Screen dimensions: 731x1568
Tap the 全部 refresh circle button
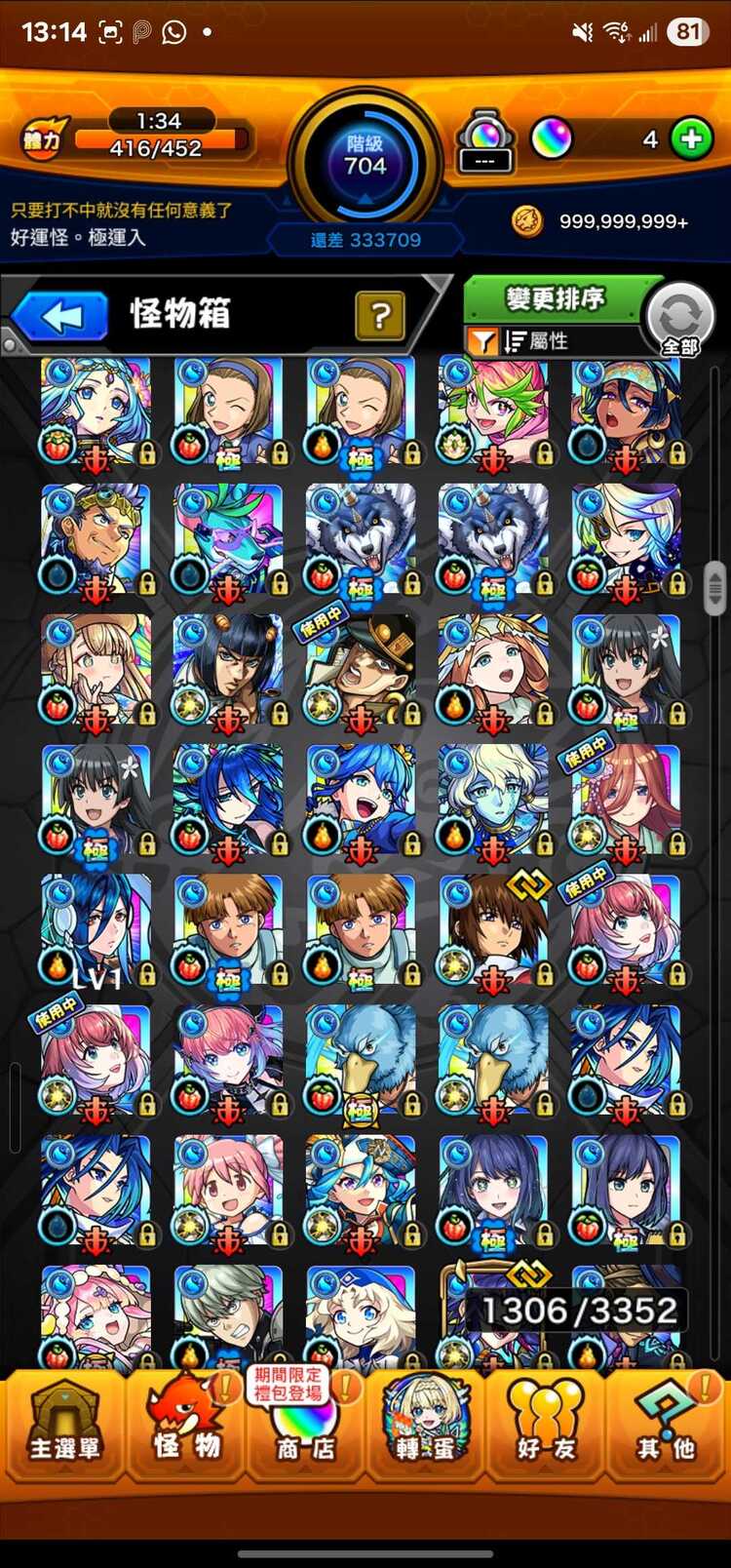click(x=680, y=319)
